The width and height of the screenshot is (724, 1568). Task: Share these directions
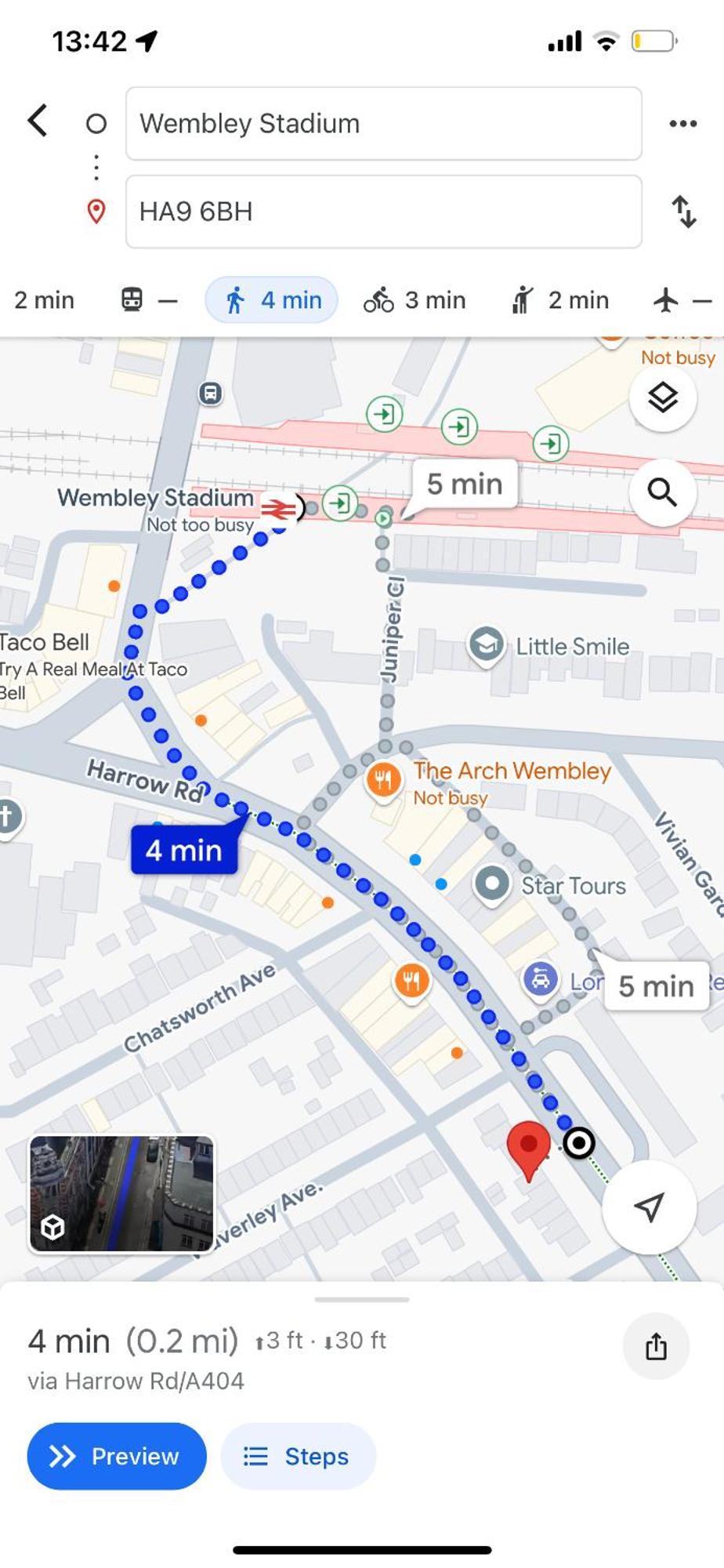[x=656, y=1346]
